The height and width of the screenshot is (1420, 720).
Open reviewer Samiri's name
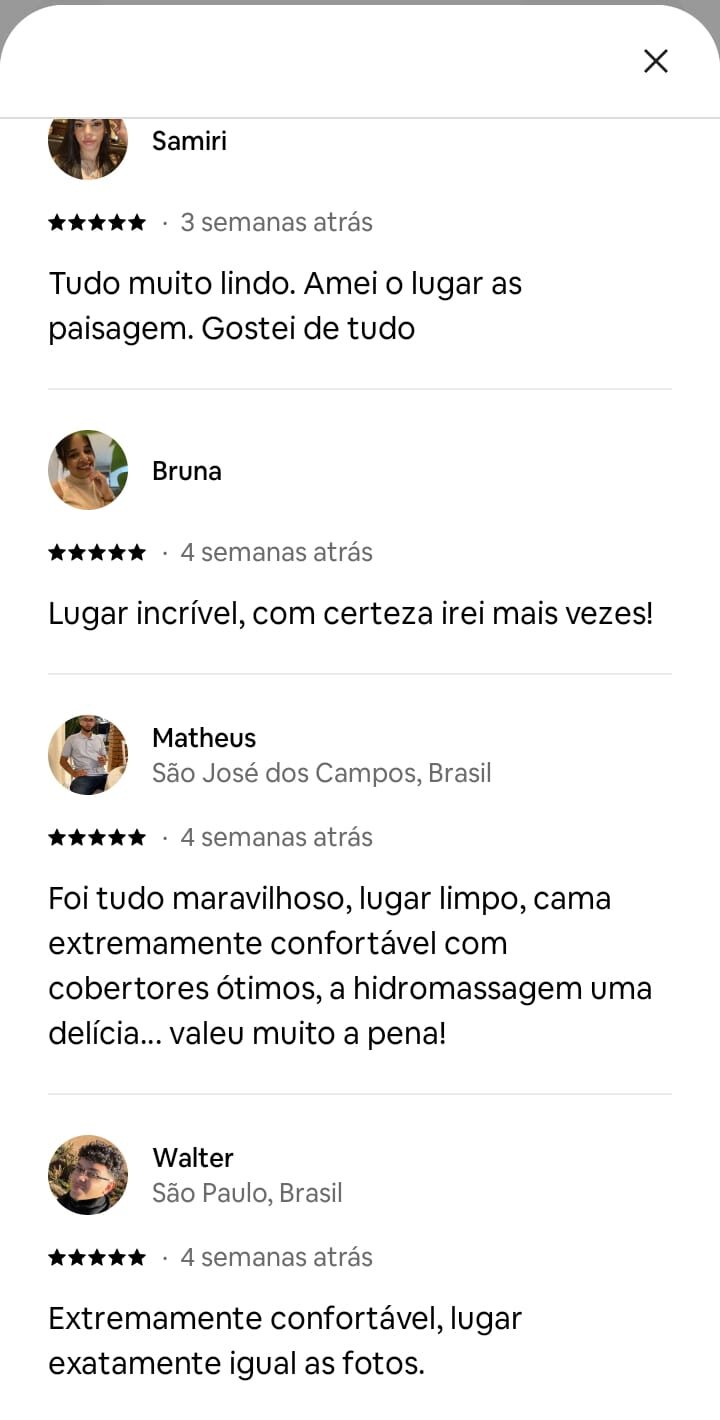coord(189,141)
